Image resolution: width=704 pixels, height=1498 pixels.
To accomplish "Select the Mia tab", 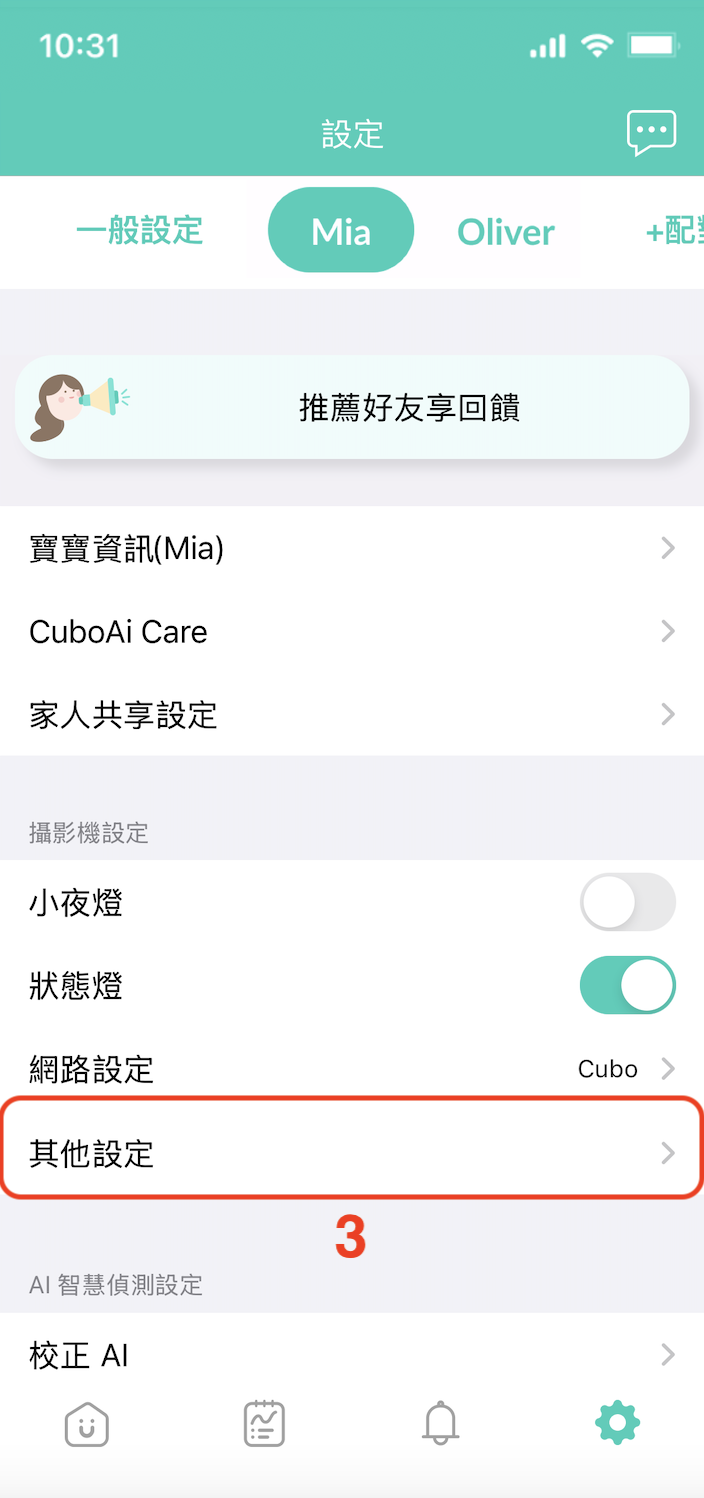I will 341,231.
